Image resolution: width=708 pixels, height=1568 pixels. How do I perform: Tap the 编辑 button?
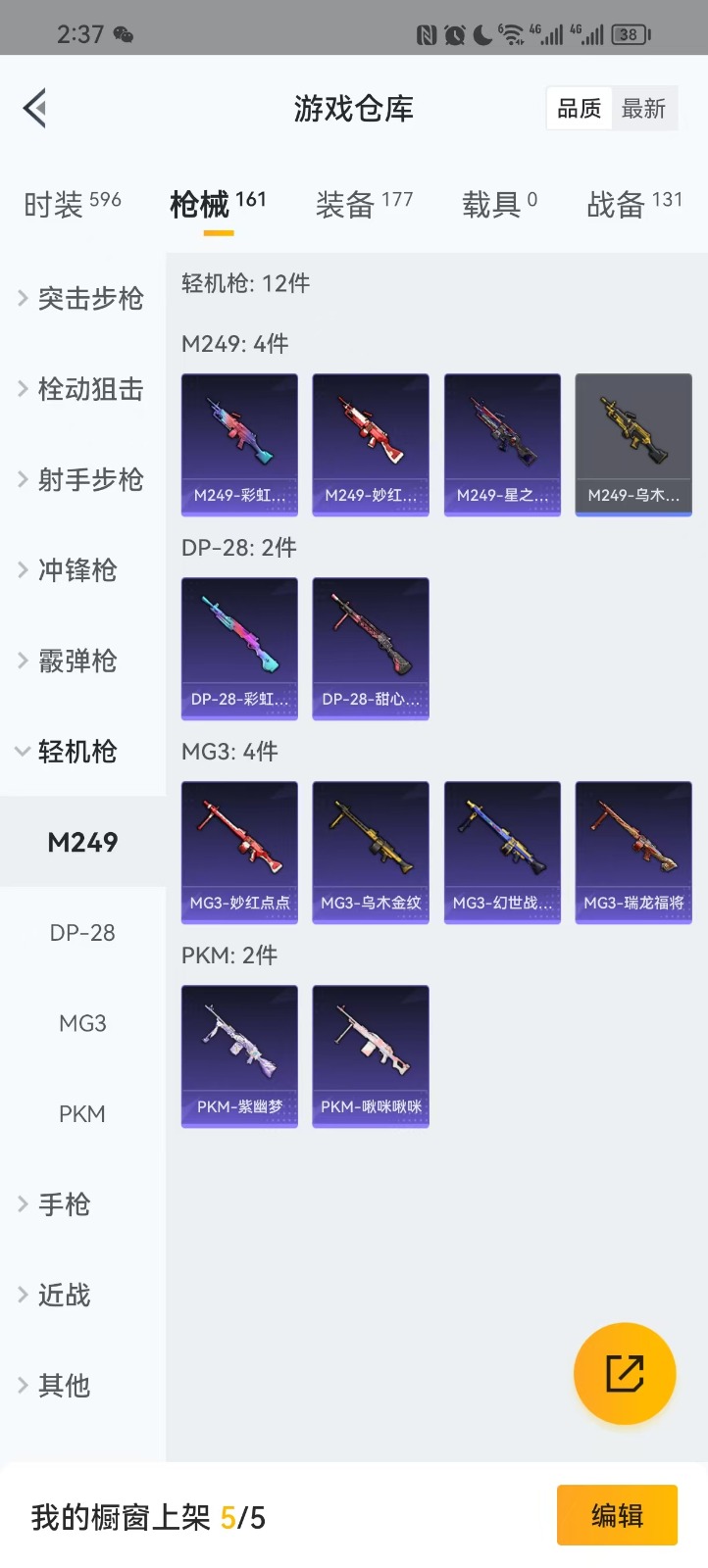click(x=617, y=1515)
